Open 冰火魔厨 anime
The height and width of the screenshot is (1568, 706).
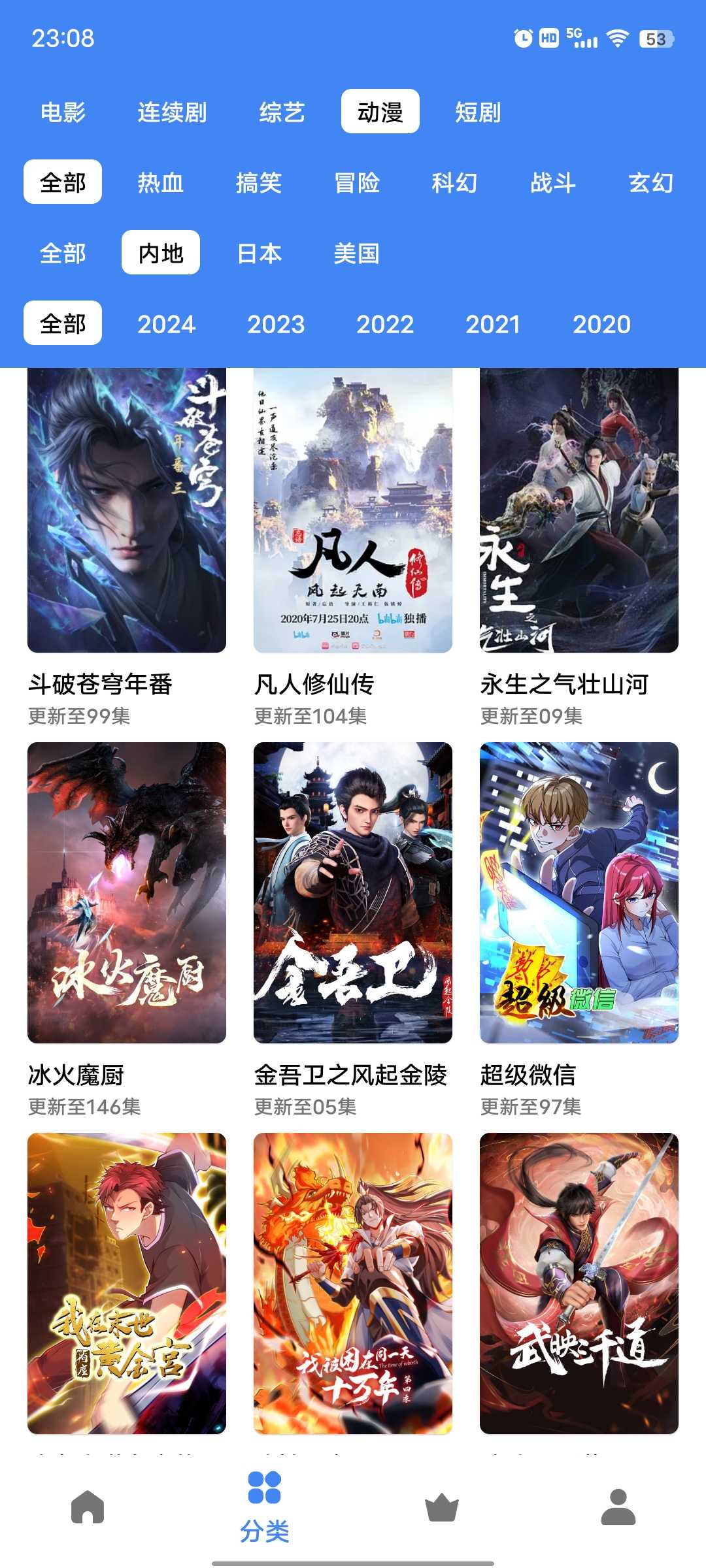(x=127, y=892)
